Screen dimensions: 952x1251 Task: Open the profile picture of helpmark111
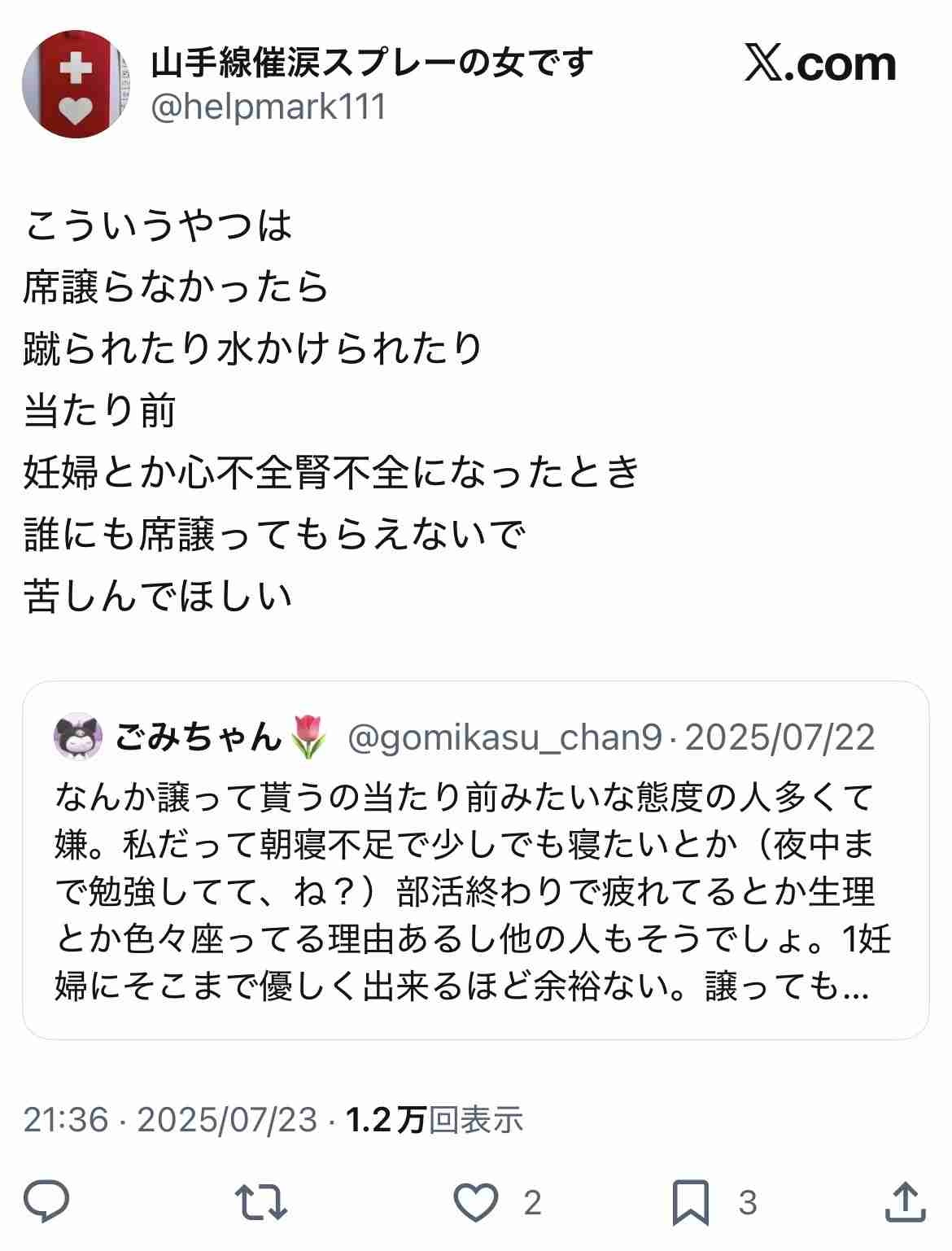[x=76, y=84]
